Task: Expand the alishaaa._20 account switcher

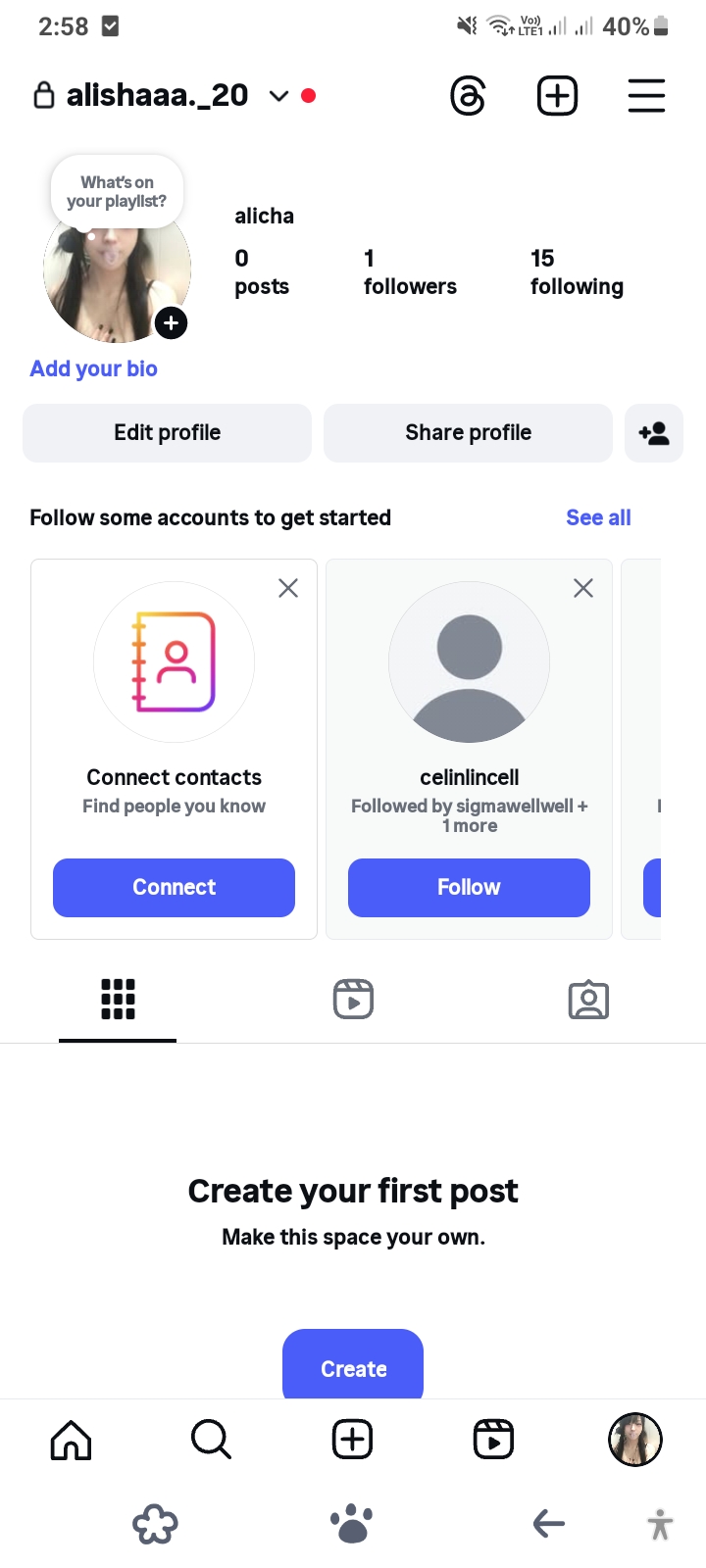Action: [278, 96]
